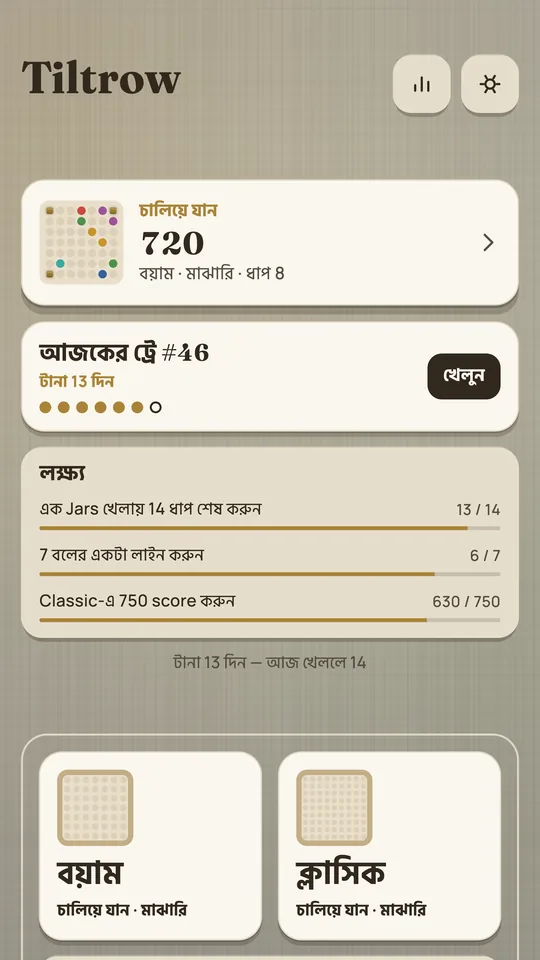Open the statistics bar chart icon
The image size is (540, 960).
(421, 84)
